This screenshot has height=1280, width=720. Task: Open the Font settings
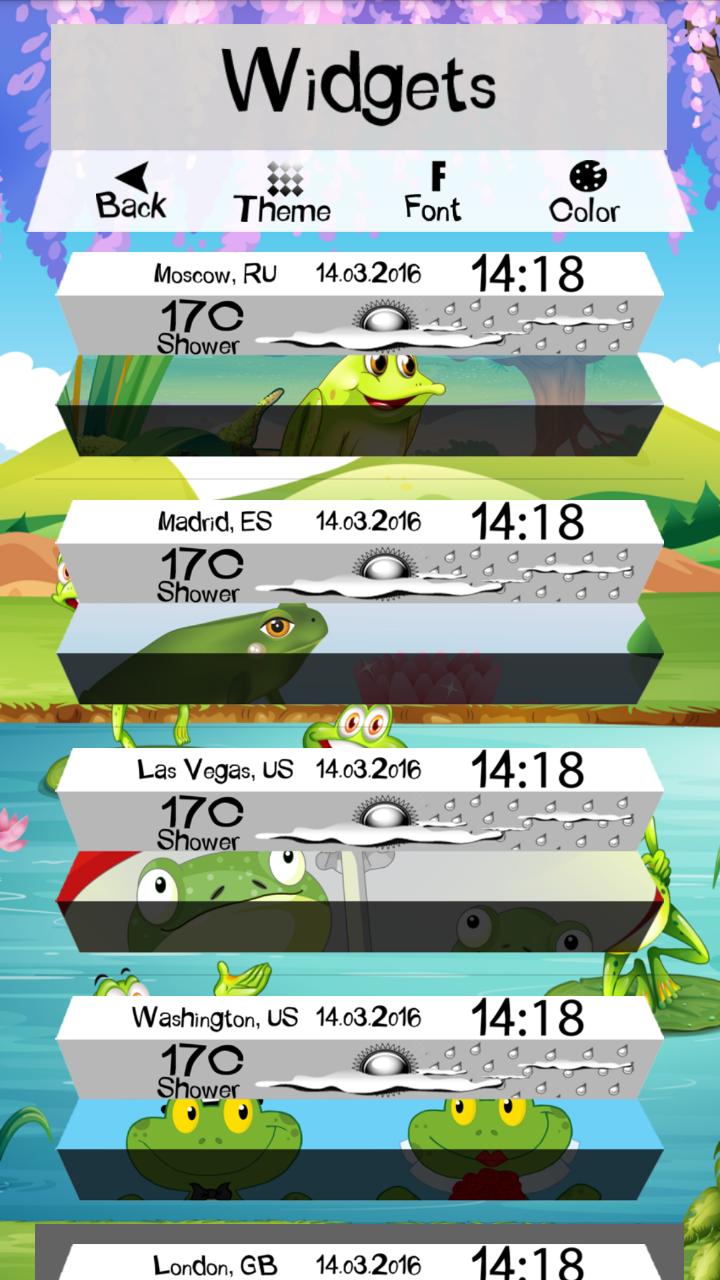tap(433, 193)
